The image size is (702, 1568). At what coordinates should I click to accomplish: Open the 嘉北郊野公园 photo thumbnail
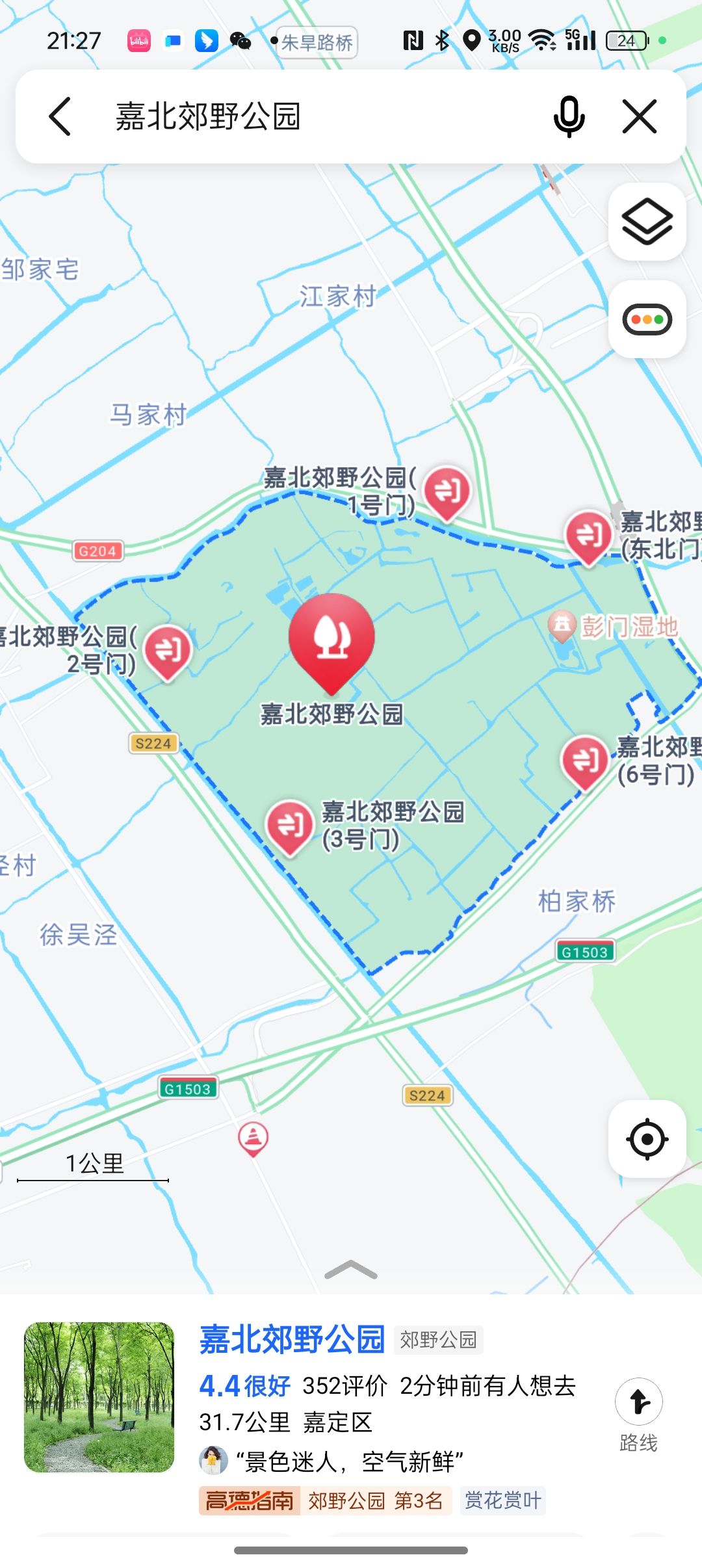tap(99, 1397)
